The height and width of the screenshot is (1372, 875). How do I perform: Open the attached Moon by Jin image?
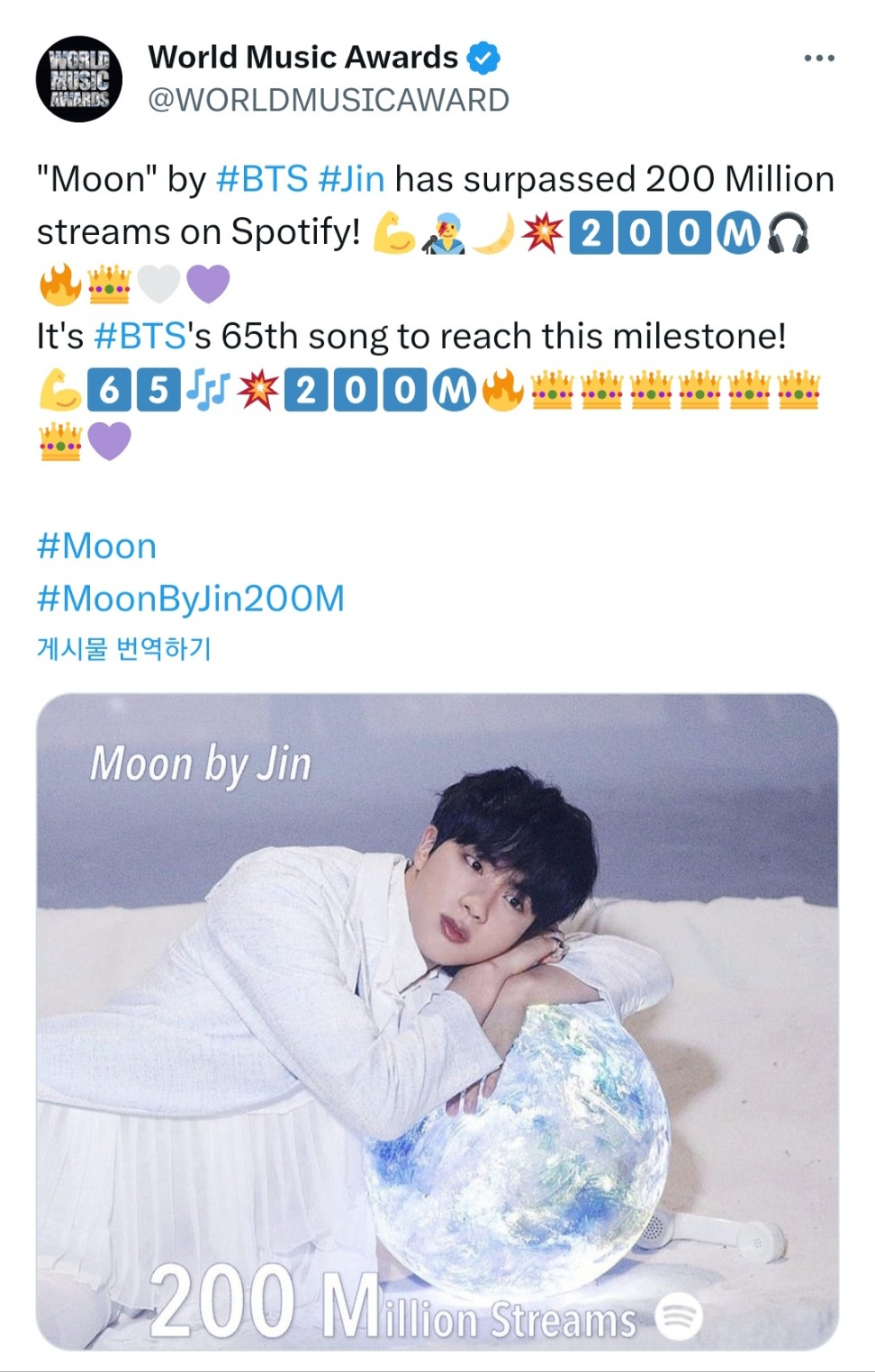(437, 1021)
